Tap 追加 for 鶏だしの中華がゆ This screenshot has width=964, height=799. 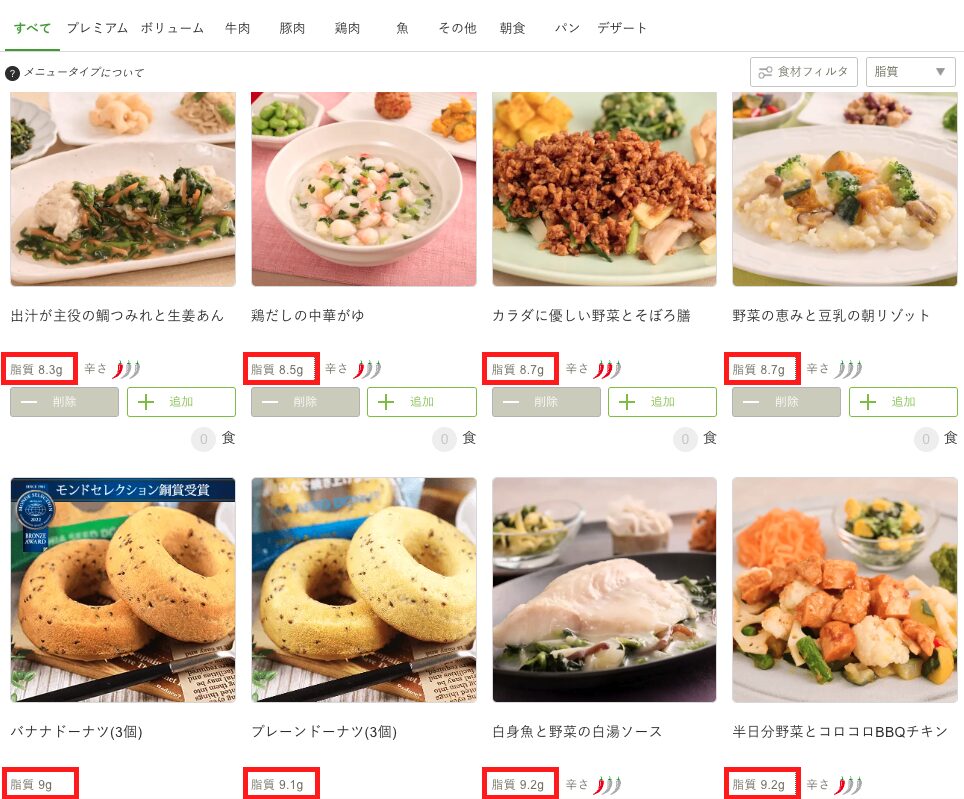click(x=421, y=402)
